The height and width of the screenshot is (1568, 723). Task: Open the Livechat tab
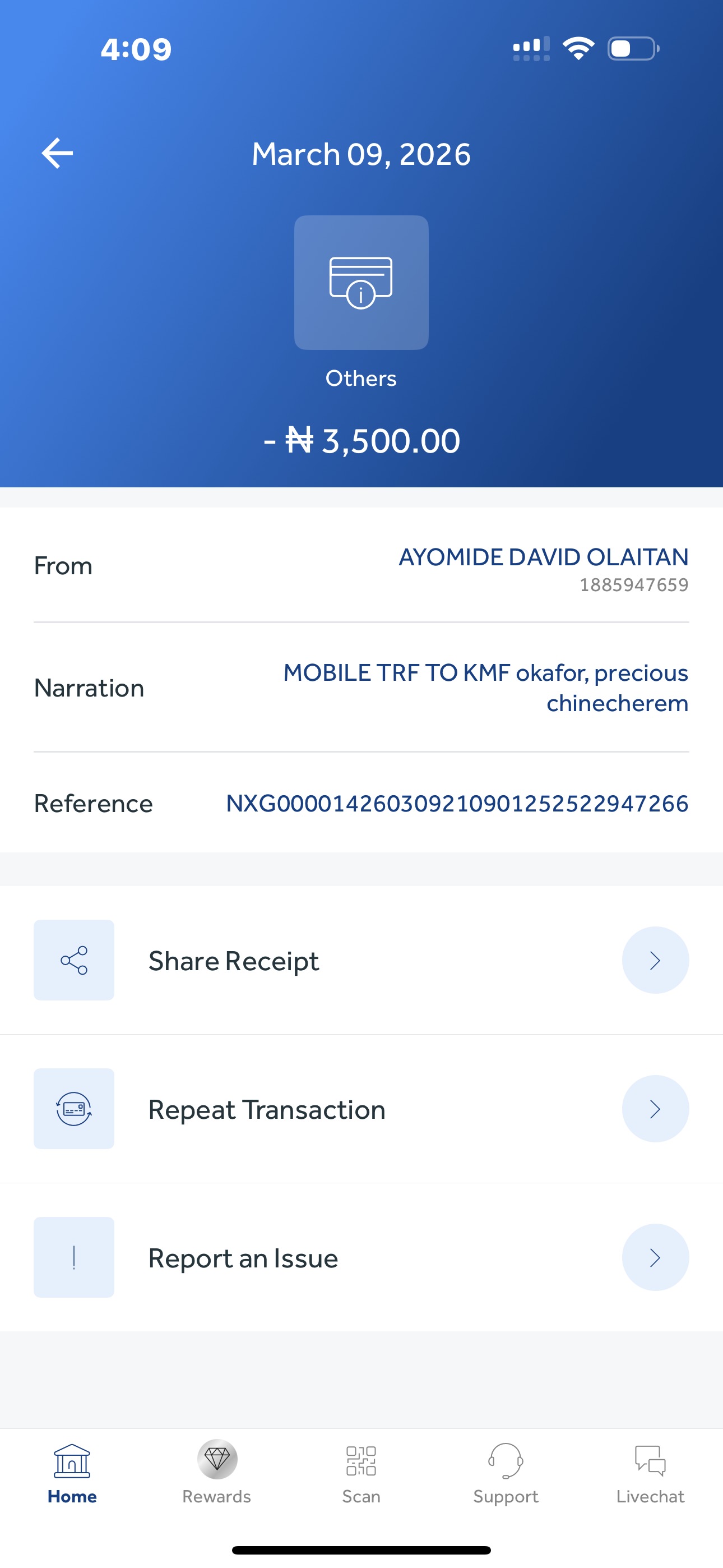(650, 1473)
